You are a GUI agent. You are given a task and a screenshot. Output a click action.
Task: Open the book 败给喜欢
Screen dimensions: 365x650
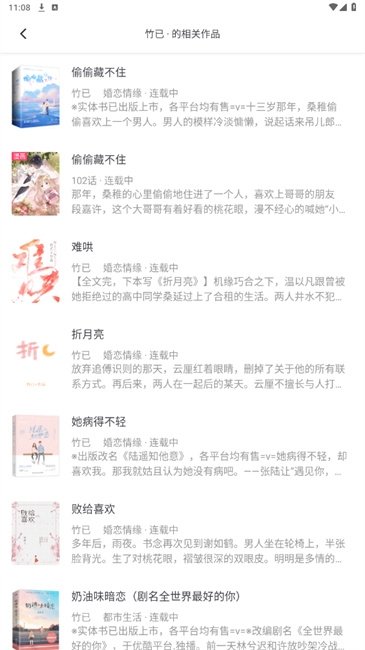[182, 534]
